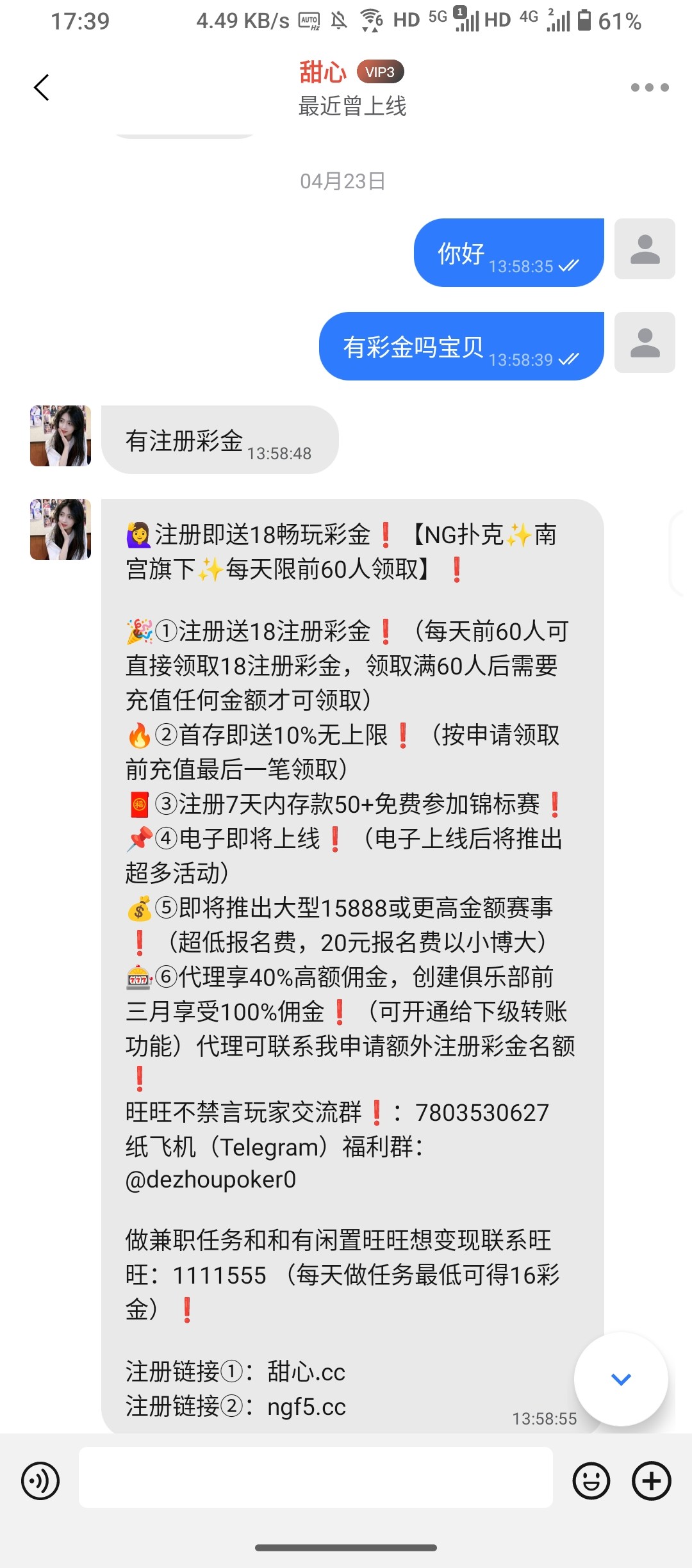
Task: Jump to latest messages with down arrow button
Action: (621, 1379)
